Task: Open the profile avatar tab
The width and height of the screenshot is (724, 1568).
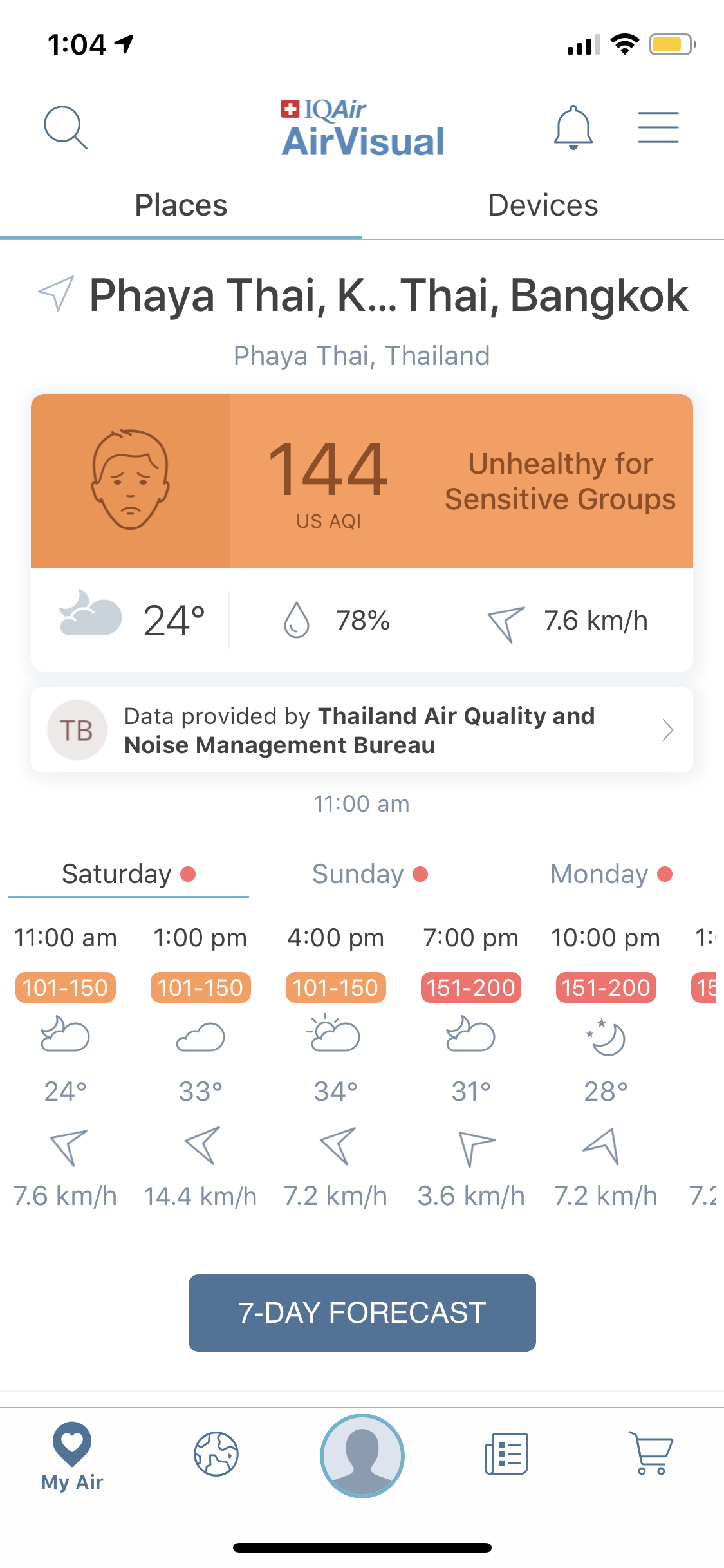Action: click(362, 1455)
